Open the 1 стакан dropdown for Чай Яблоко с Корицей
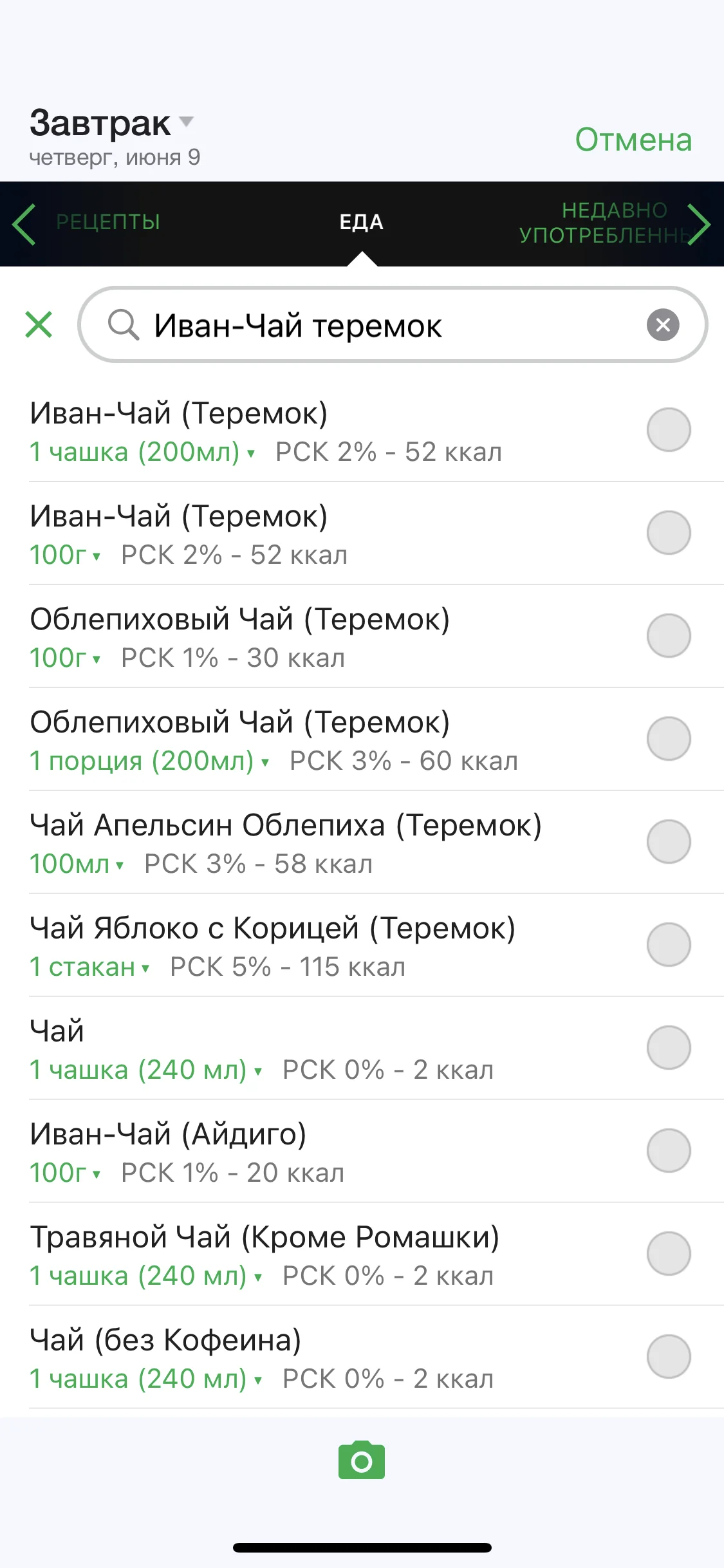Screen dimensions: 724x1568 point(146,966)
